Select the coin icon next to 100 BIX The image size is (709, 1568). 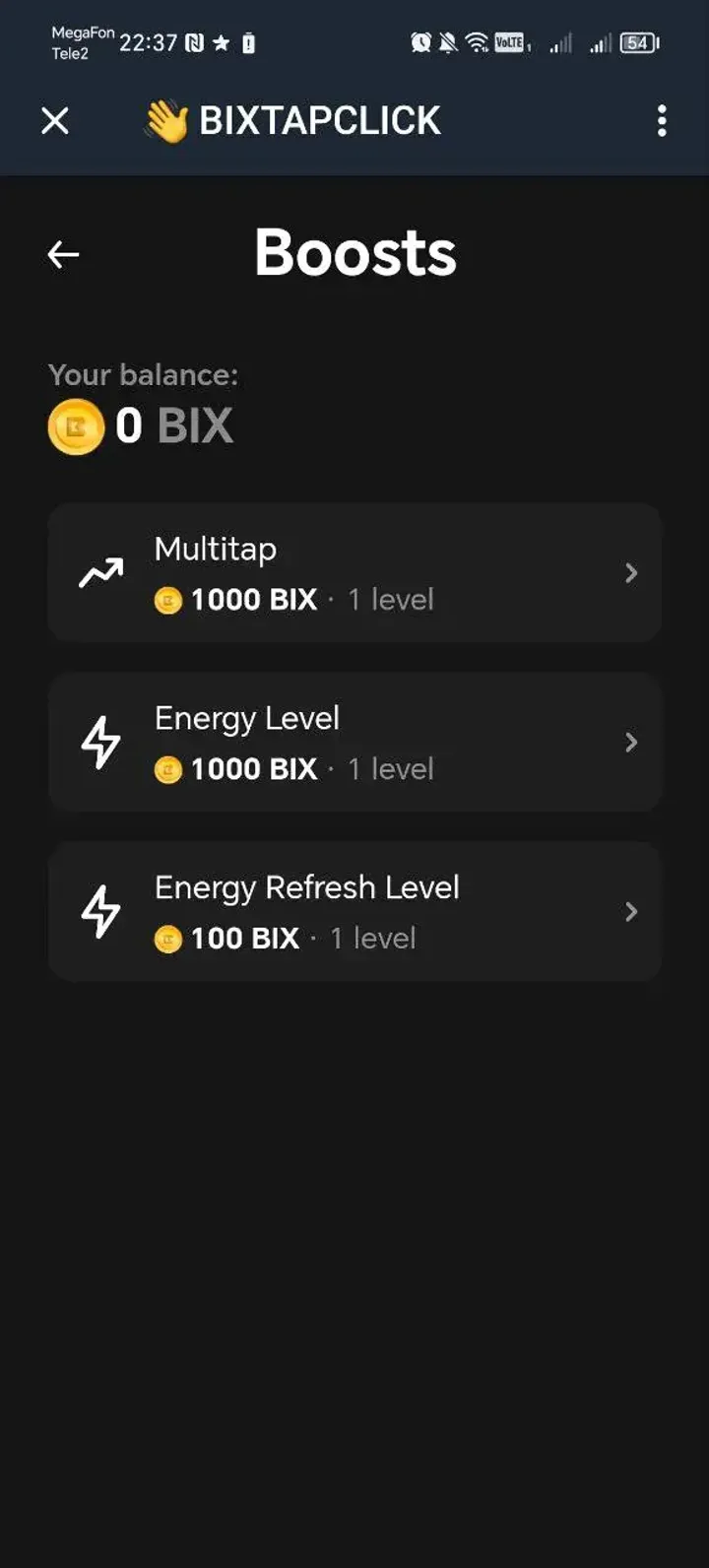click(168, 939)
